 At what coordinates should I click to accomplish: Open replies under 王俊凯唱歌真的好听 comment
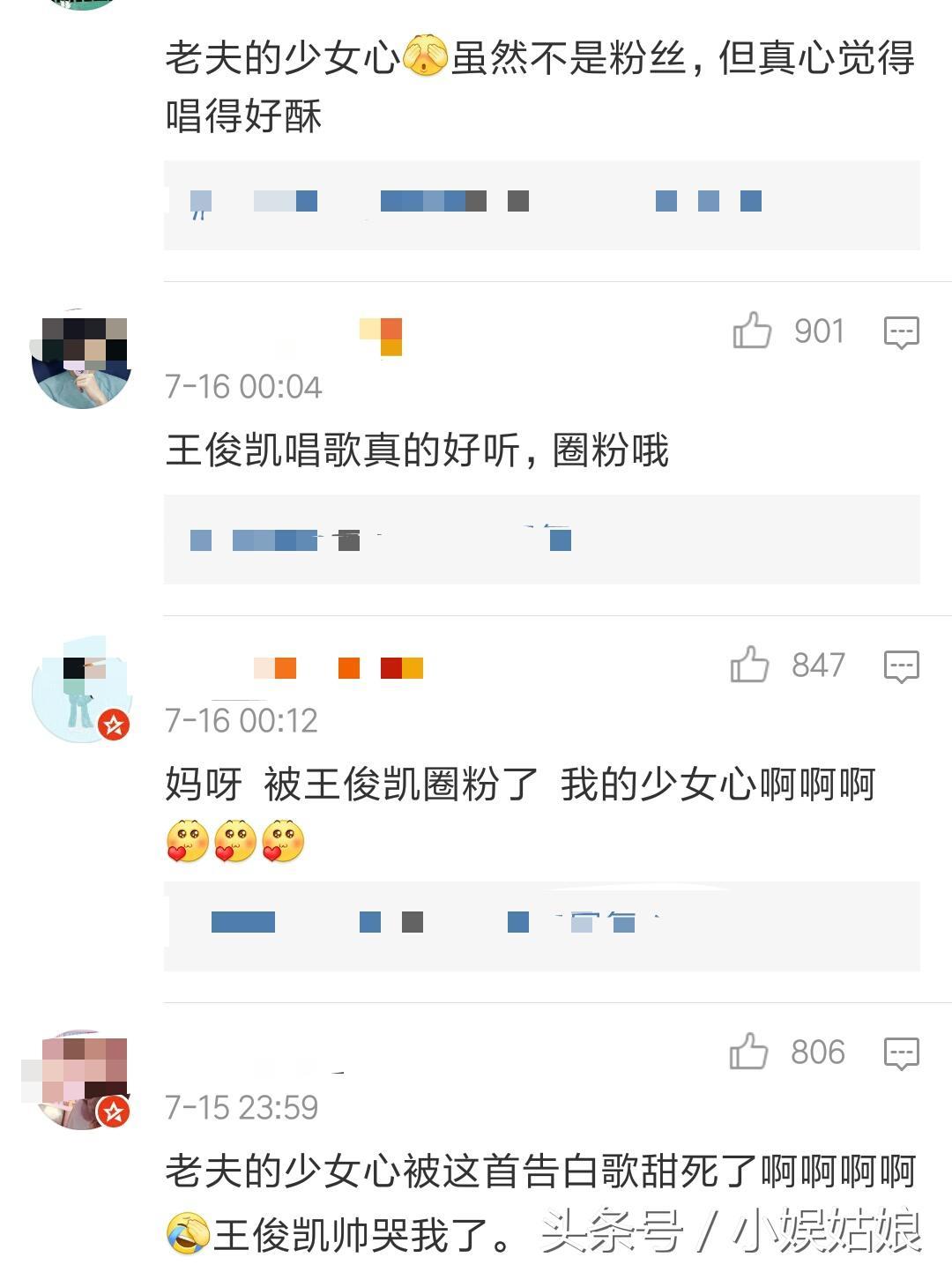(x=541, y=539)
